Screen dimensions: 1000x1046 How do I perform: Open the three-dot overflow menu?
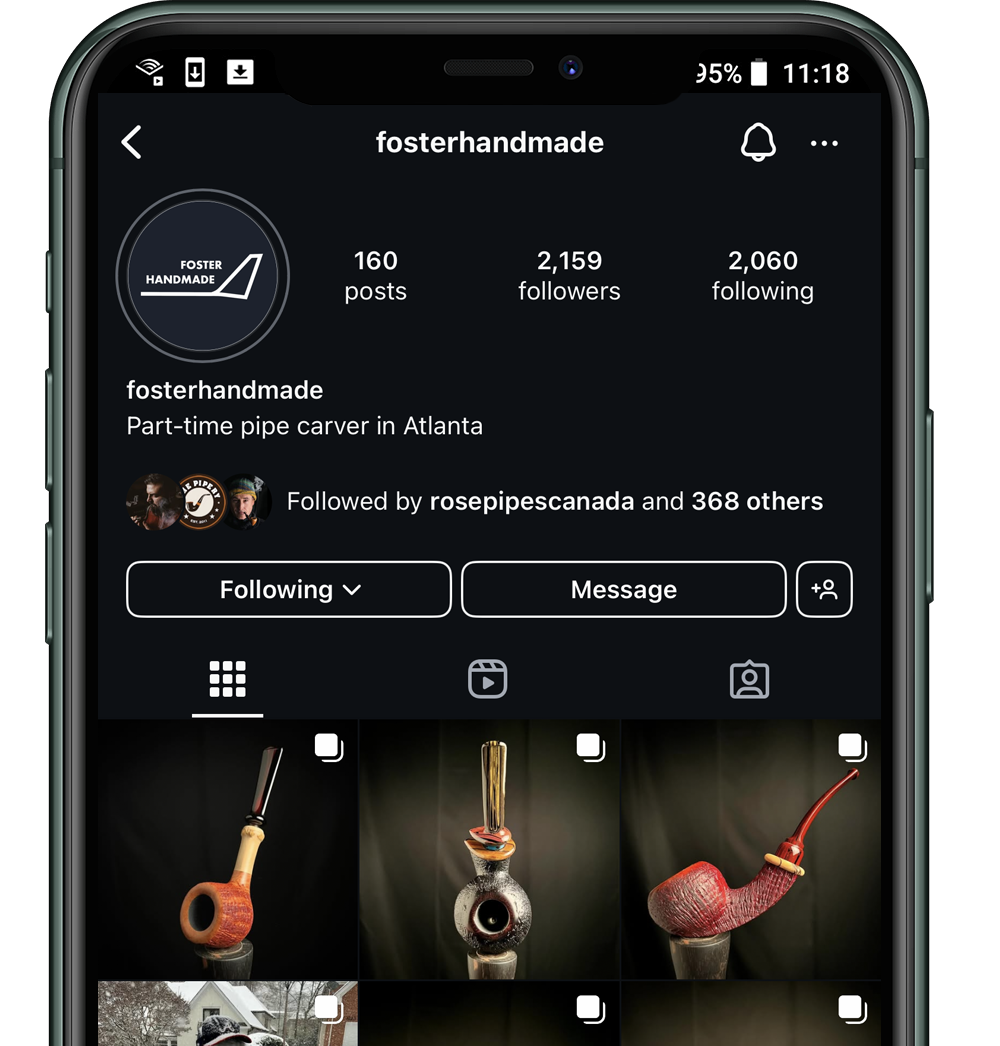(824, 144)
